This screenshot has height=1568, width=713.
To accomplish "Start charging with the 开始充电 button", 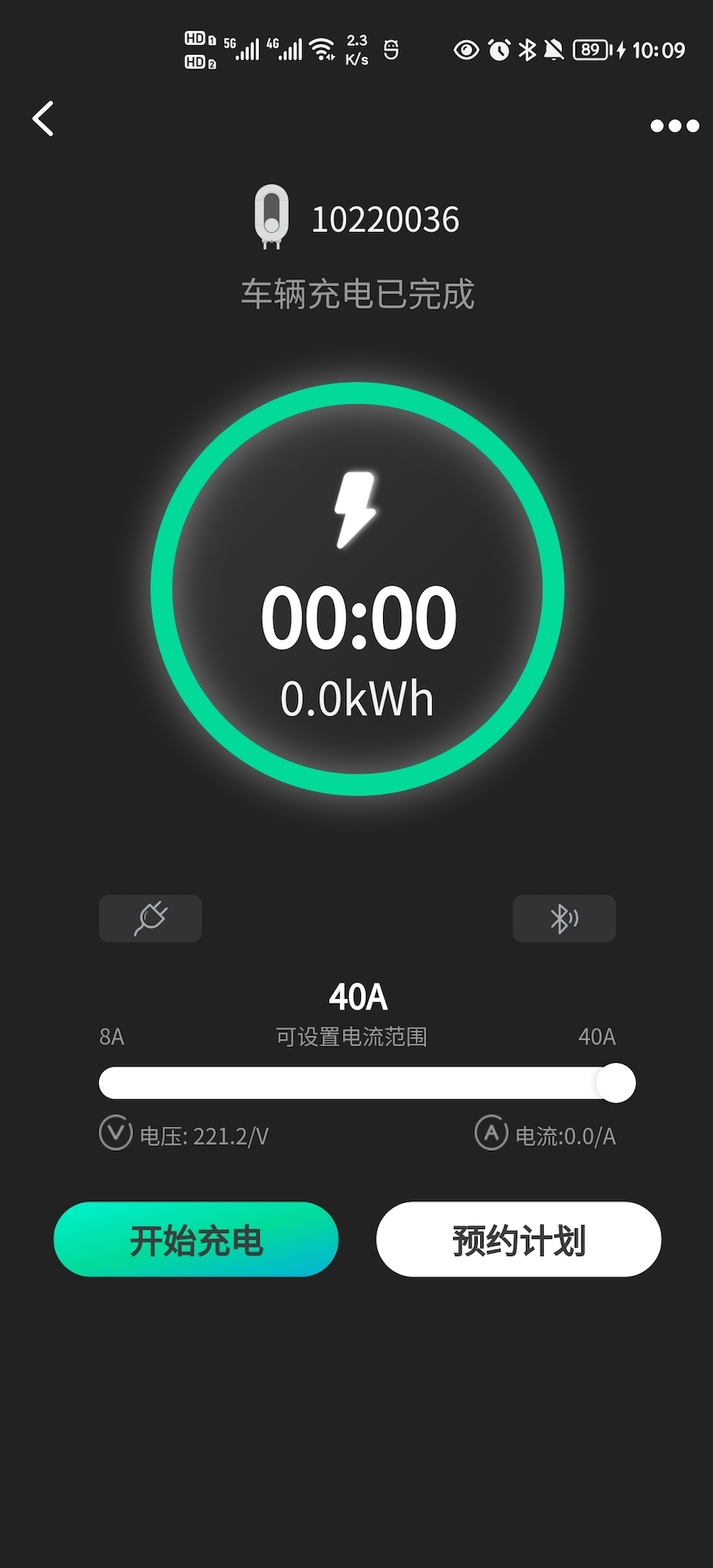I will [x=196, y=1239].
